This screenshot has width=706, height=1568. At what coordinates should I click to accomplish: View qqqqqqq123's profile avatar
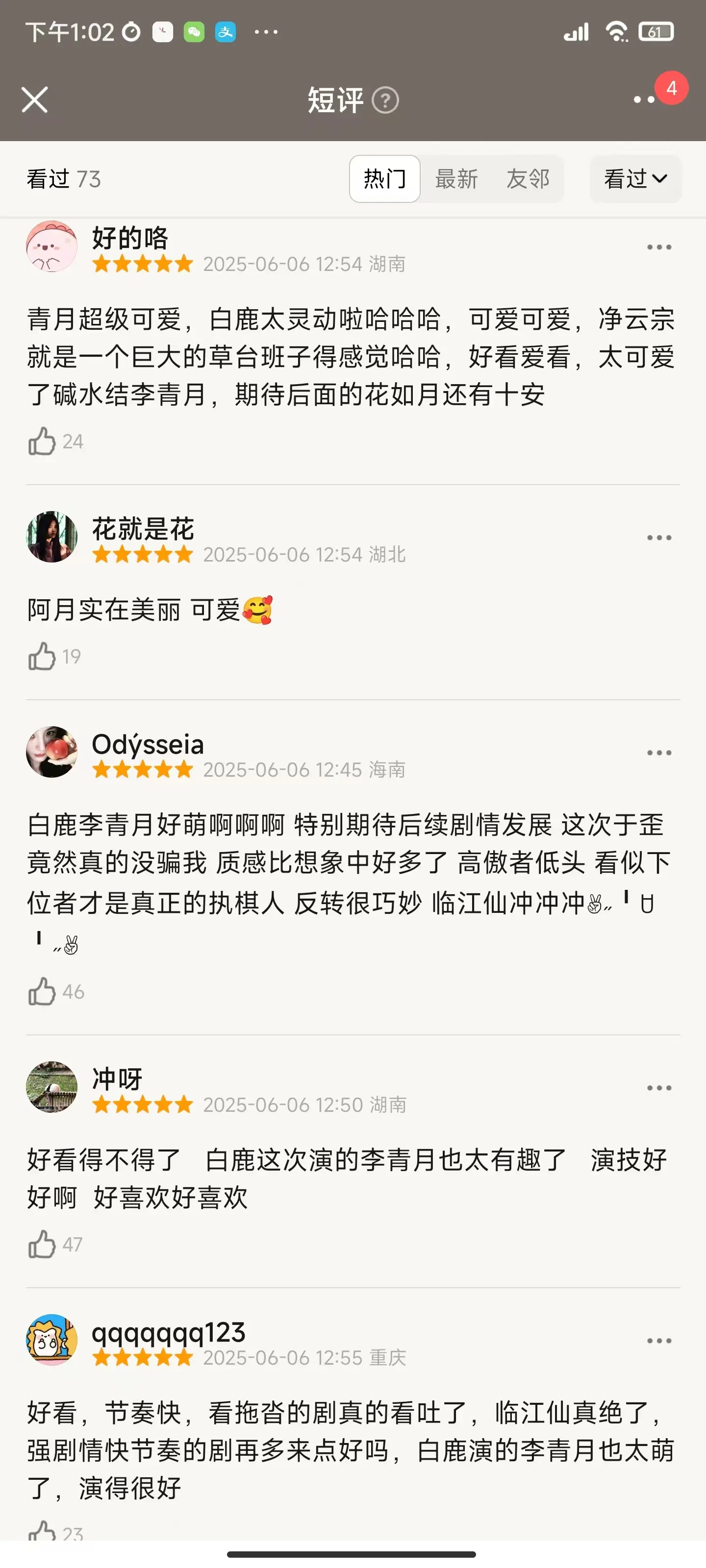[52, 1340]
